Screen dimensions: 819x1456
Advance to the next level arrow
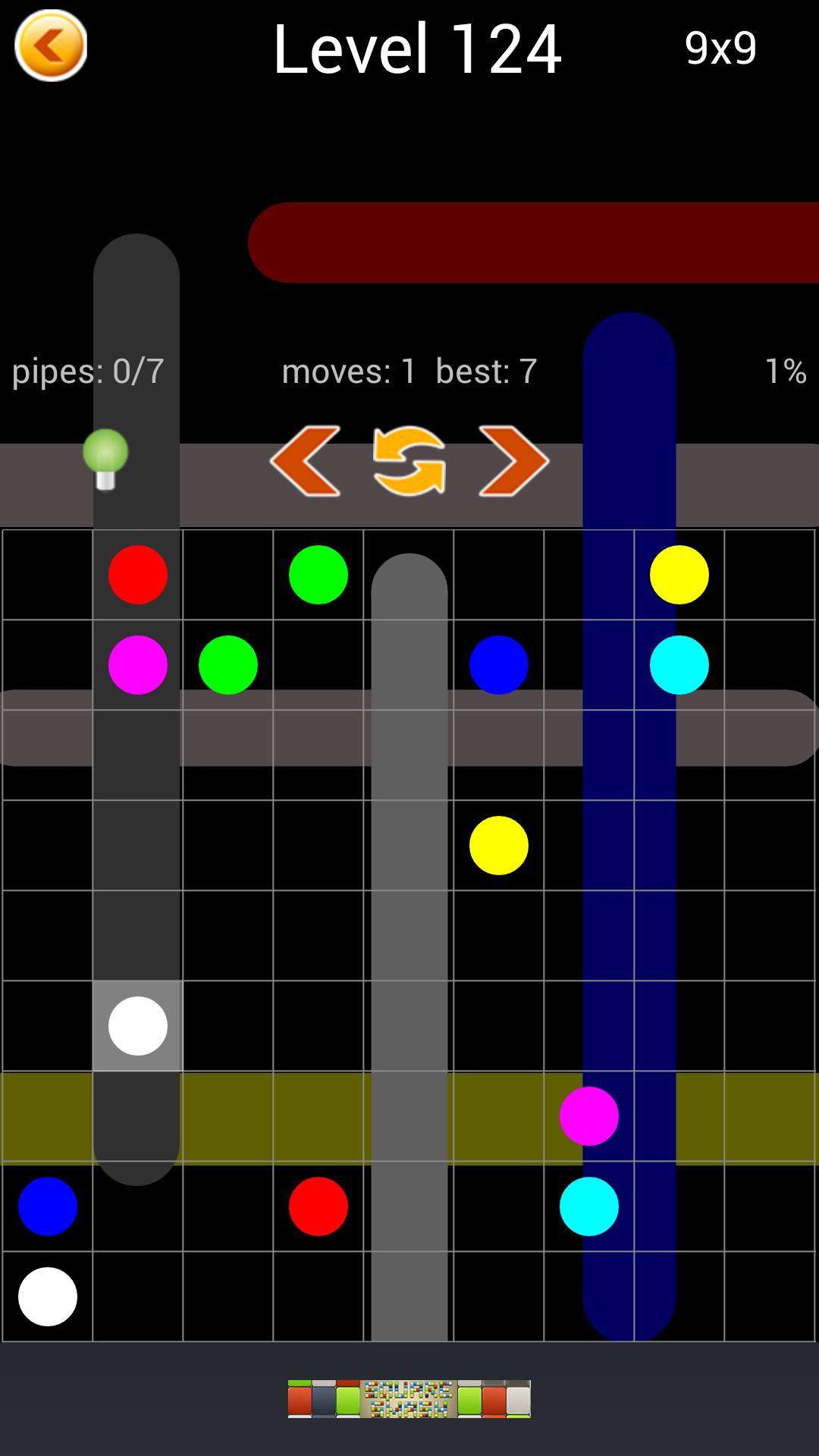(513, 461)
